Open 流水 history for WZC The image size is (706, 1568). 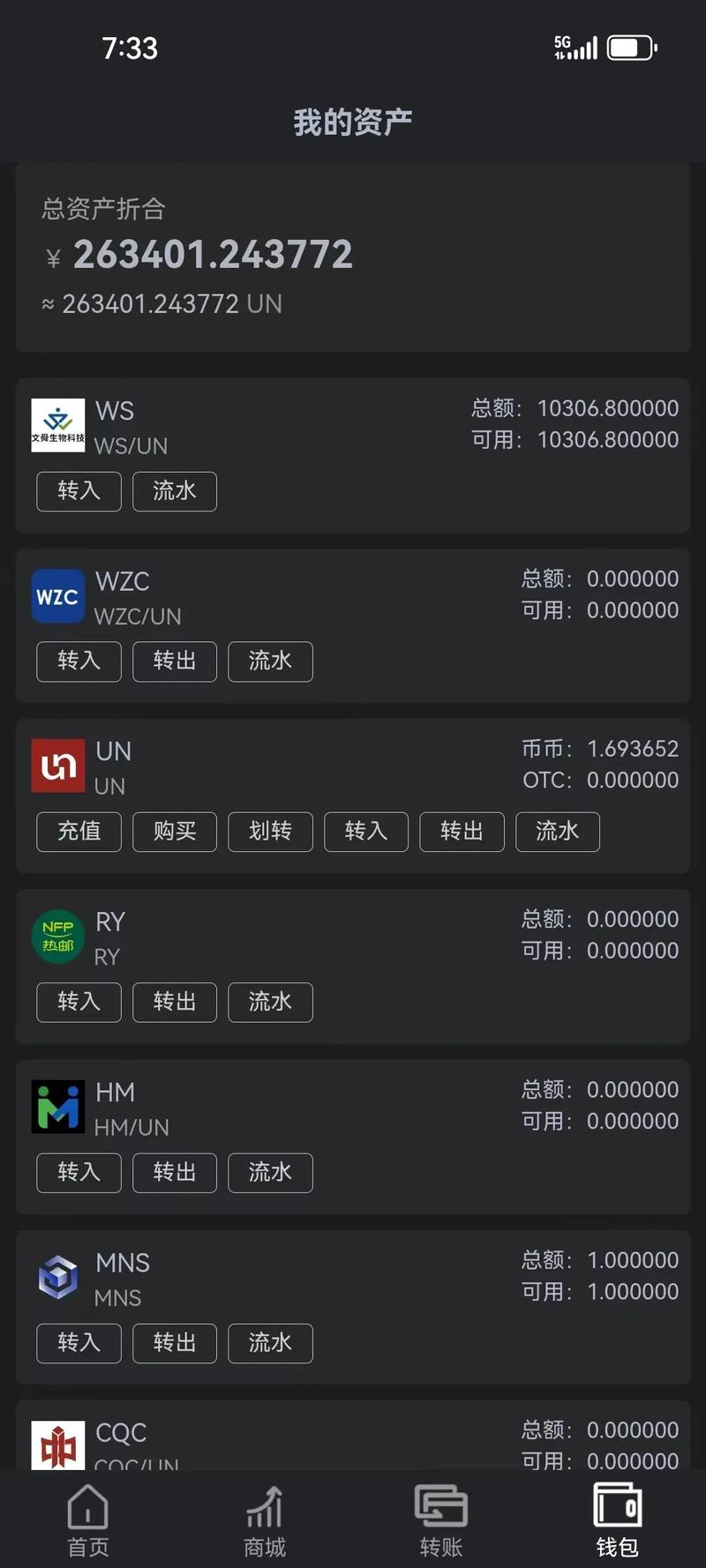[270, 661]
